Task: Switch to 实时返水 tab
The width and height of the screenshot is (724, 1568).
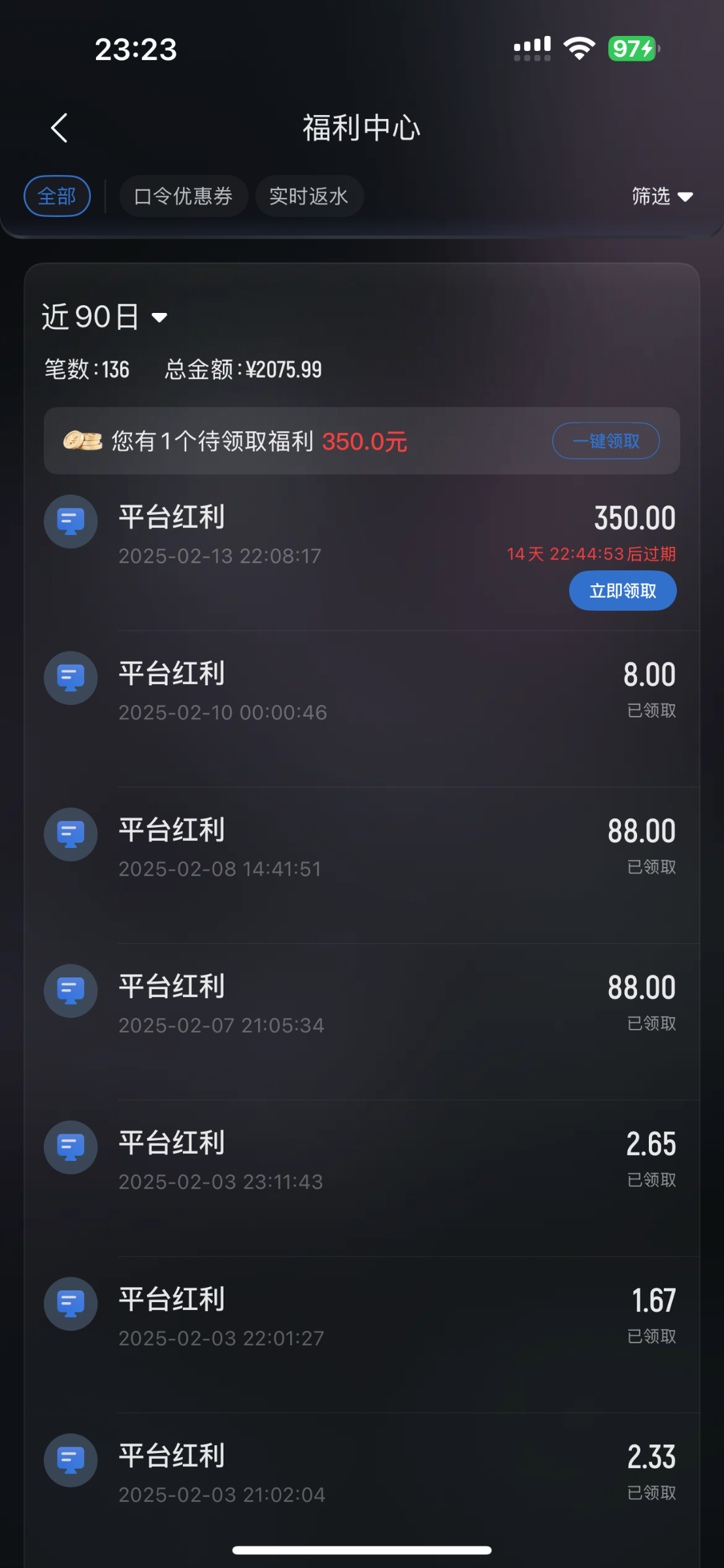Action: click(x=308, y=196)
